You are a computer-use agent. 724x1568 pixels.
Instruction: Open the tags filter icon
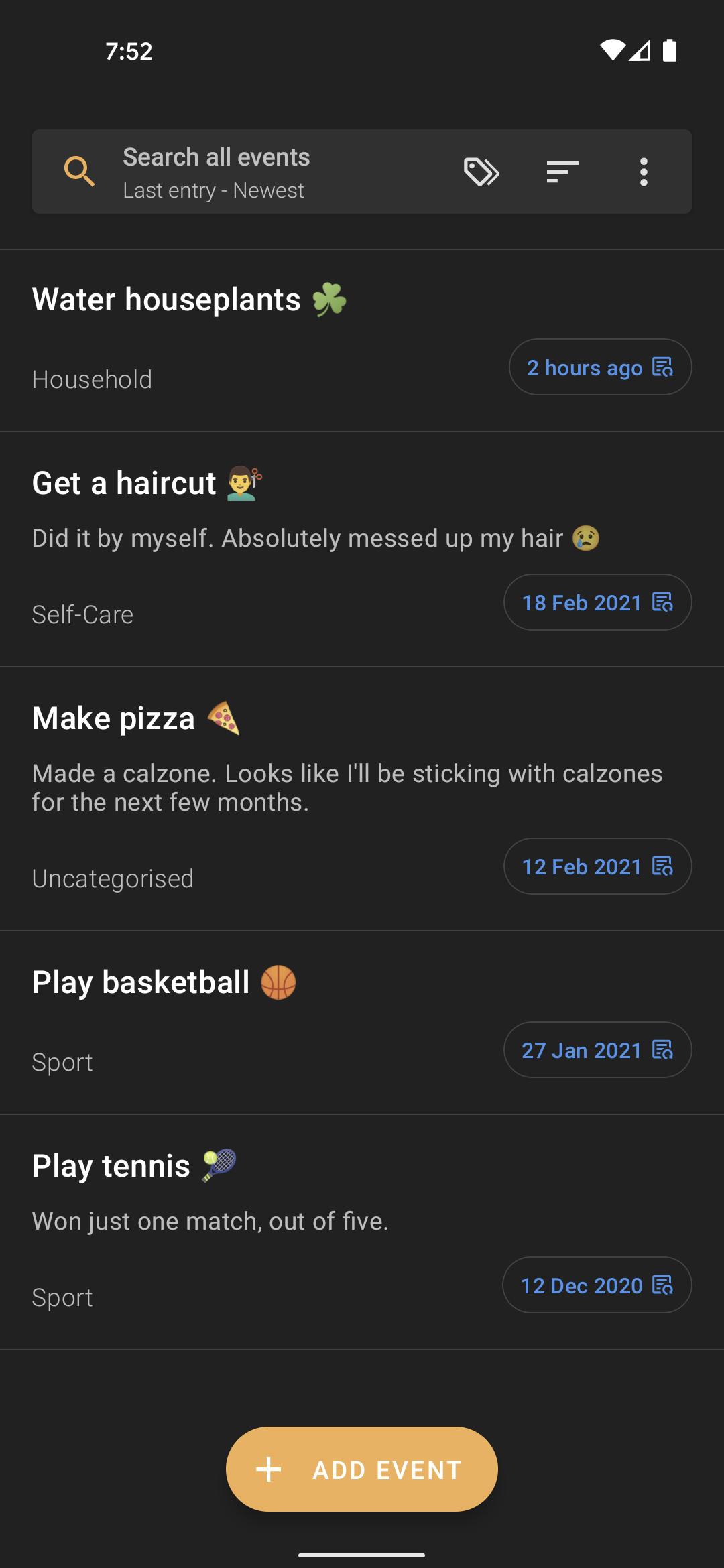click(481, 172)
